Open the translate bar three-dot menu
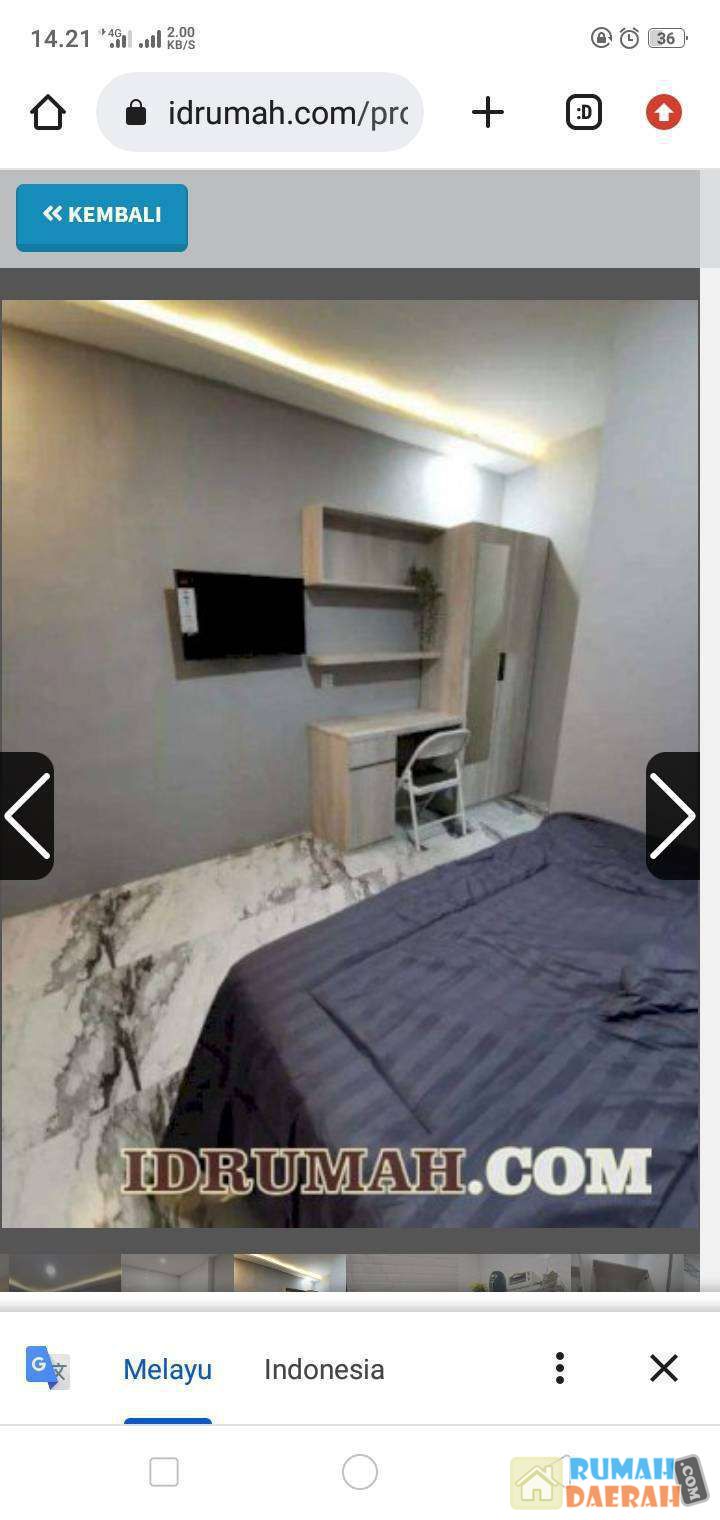 tap(559, 1369)
